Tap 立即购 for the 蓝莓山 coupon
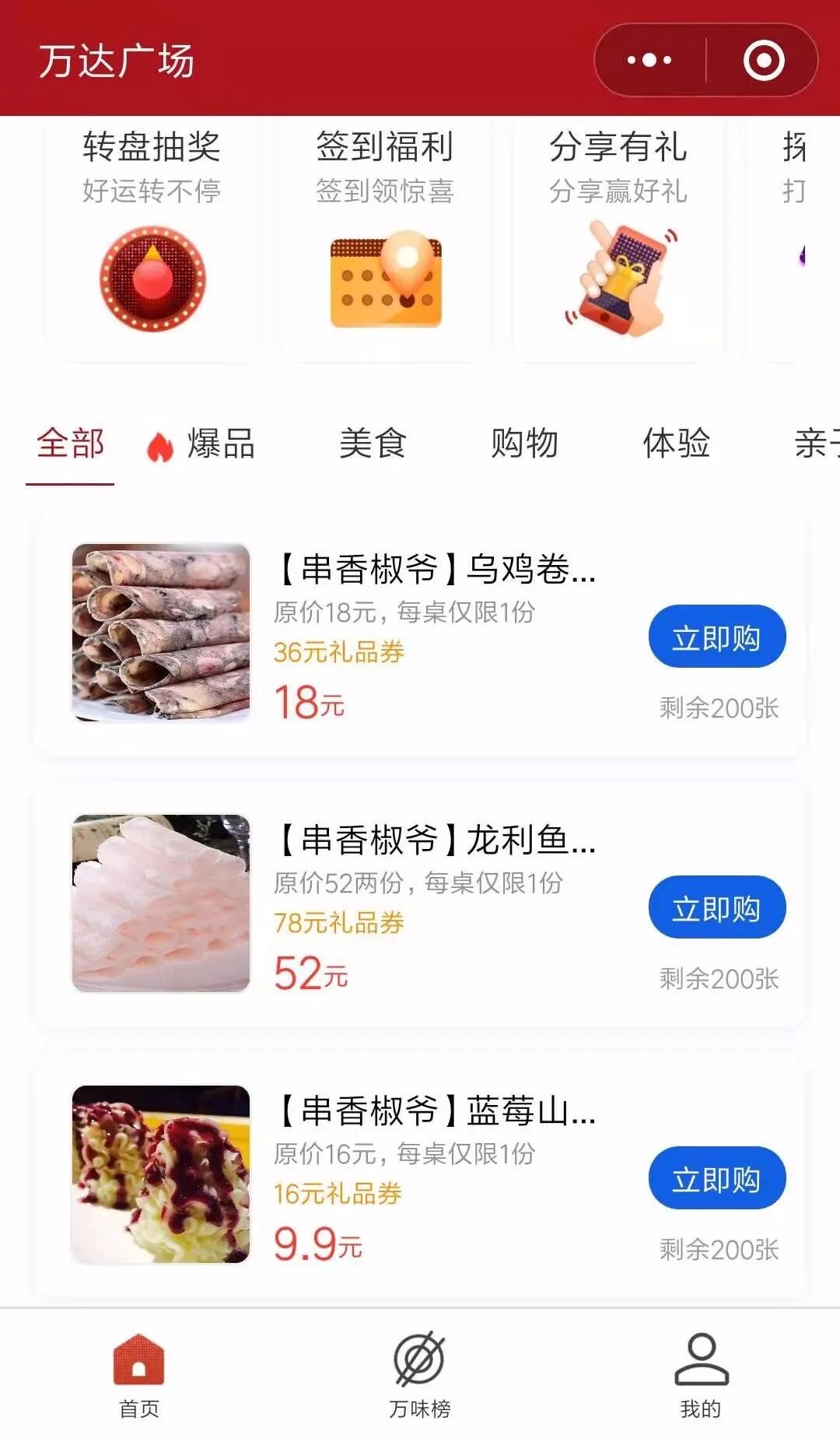Viewport: 840px width, 1442px height. 716,1178
